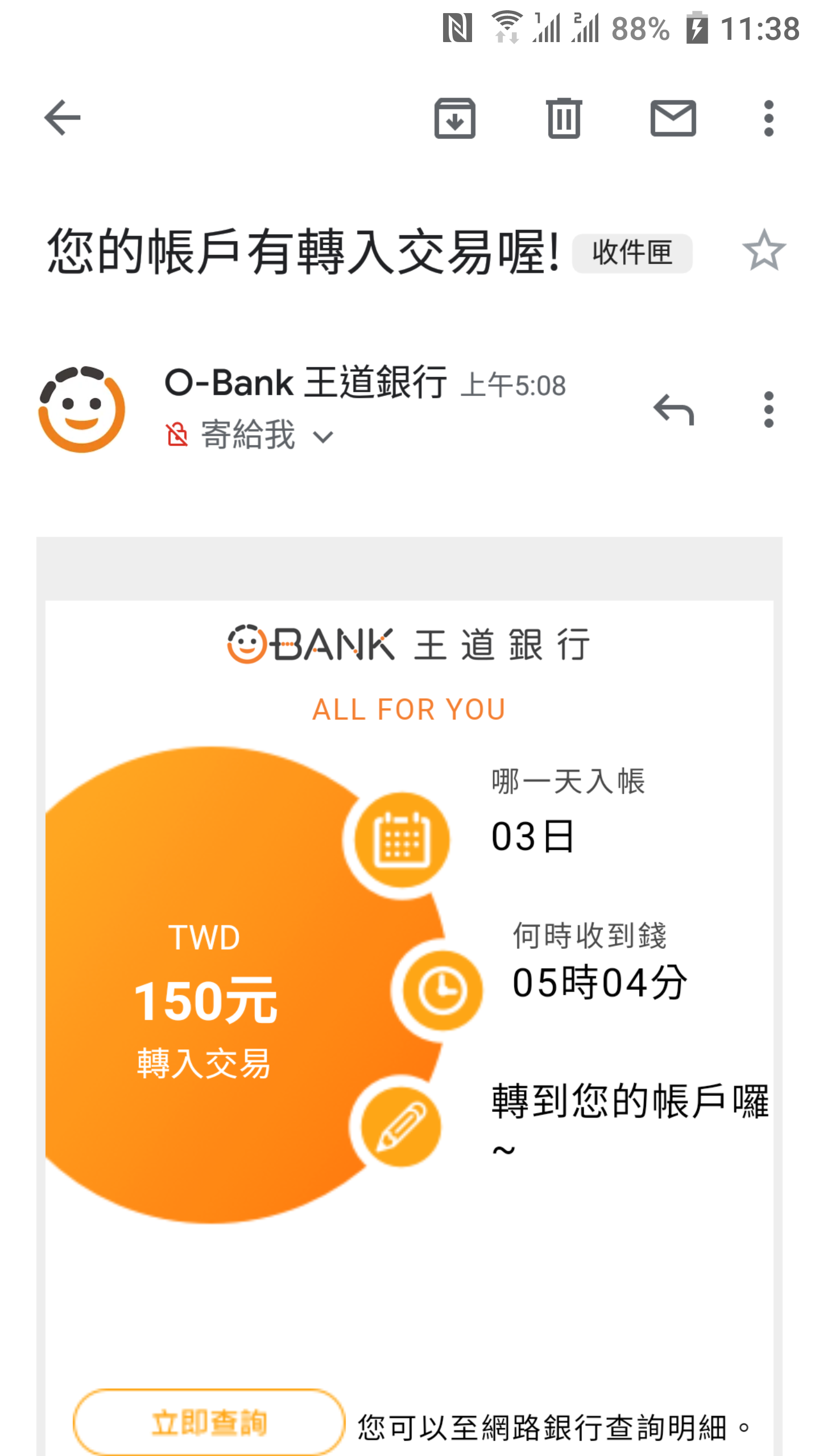
Task: Tap the 收件匣 label chip
Action: tap(632, 253)
